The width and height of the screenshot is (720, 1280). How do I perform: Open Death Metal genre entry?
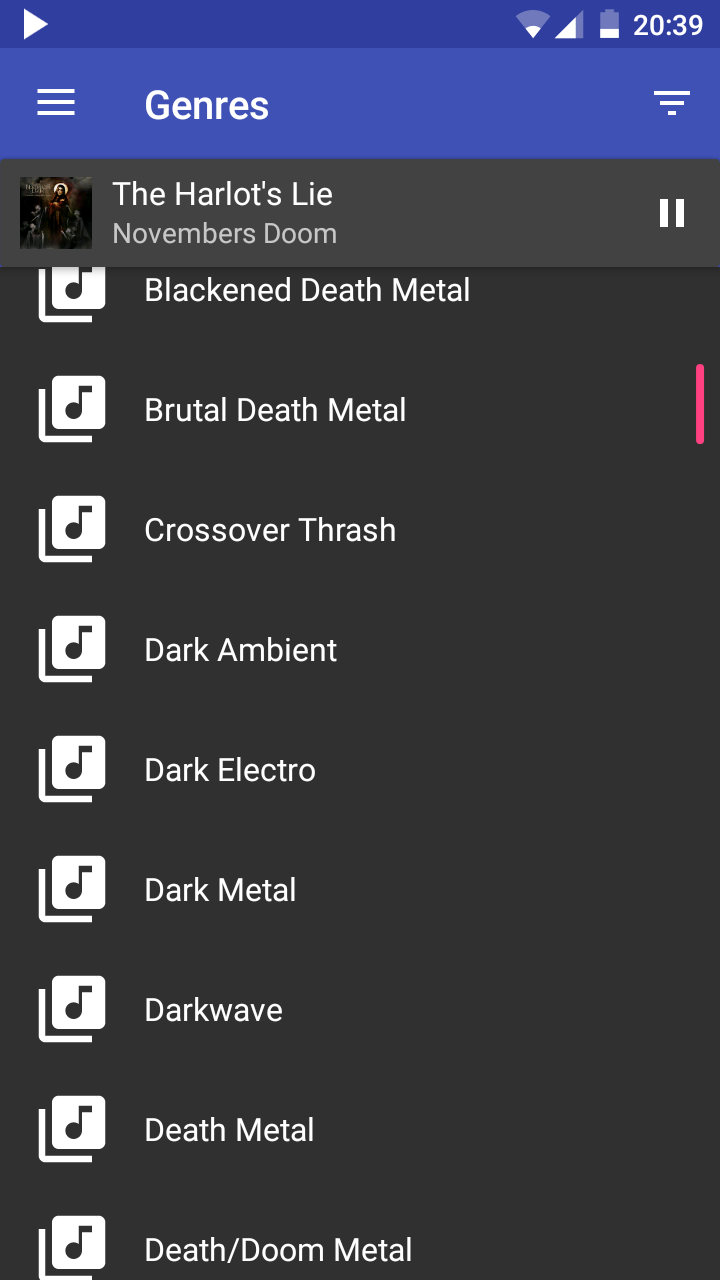(x=229, y=1129)
